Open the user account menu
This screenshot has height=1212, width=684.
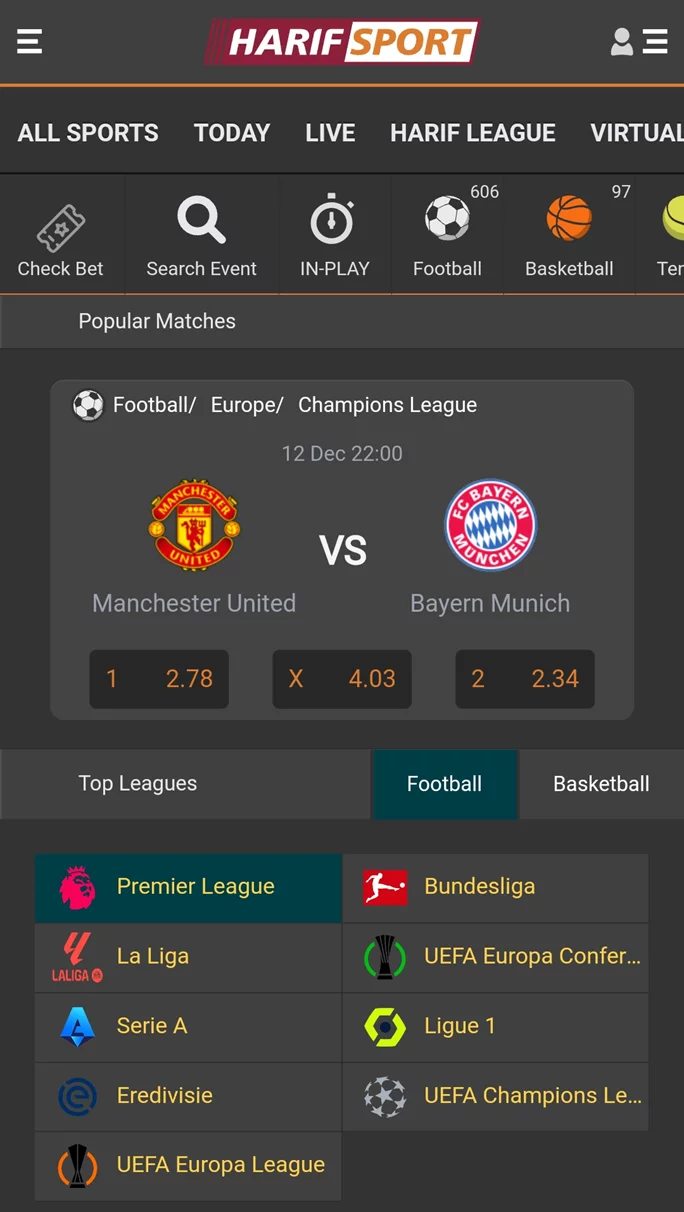click(638, 42)
